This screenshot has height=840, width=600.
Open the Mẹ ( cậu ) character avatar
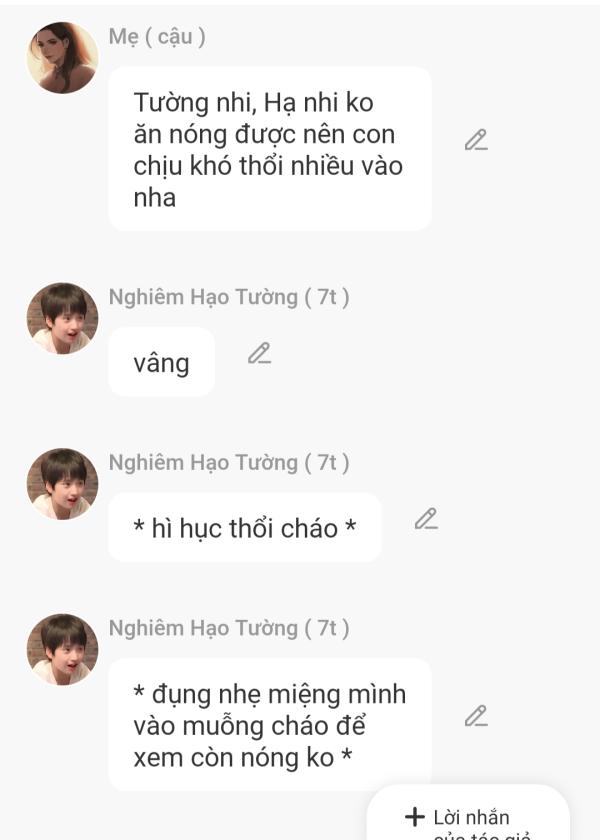(62, 58)
